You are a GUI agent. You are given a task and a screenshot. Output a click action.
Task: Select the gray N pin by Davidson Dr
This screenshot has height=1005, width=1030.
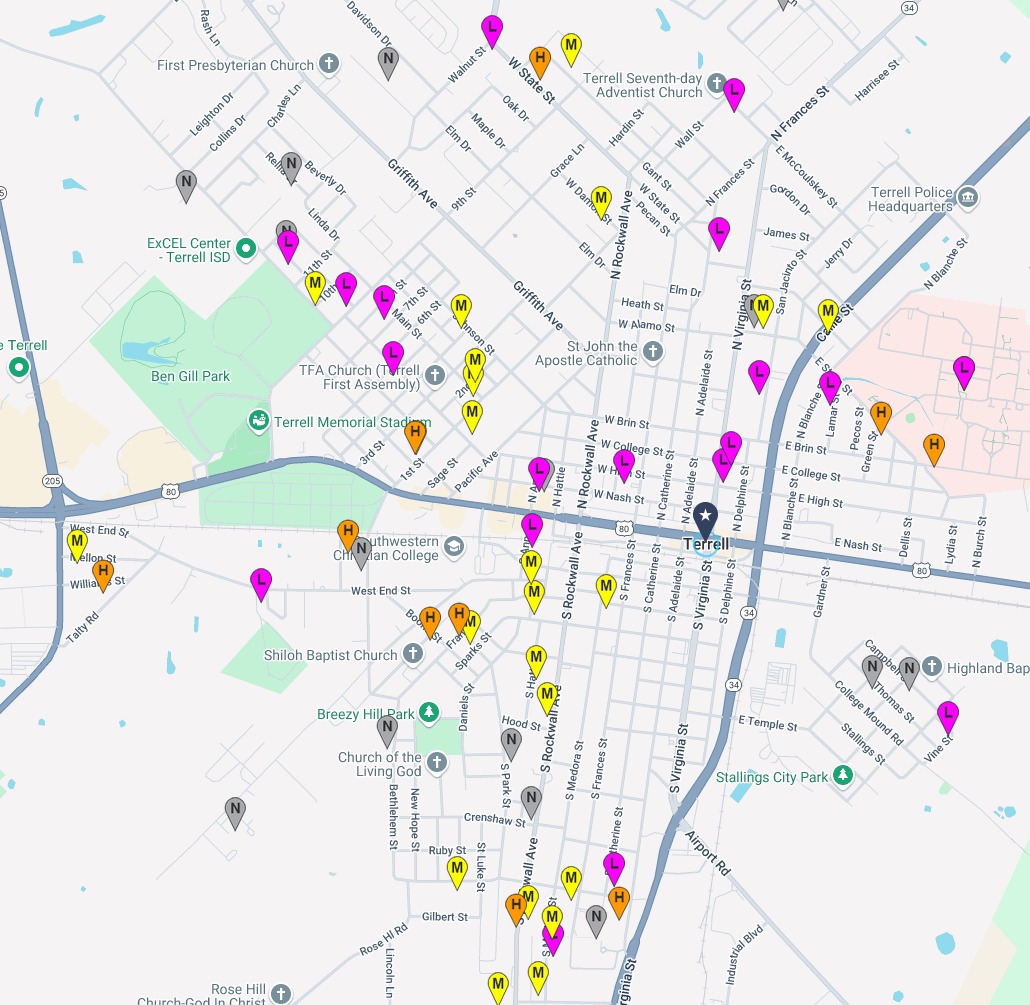(x=388, y=60)
